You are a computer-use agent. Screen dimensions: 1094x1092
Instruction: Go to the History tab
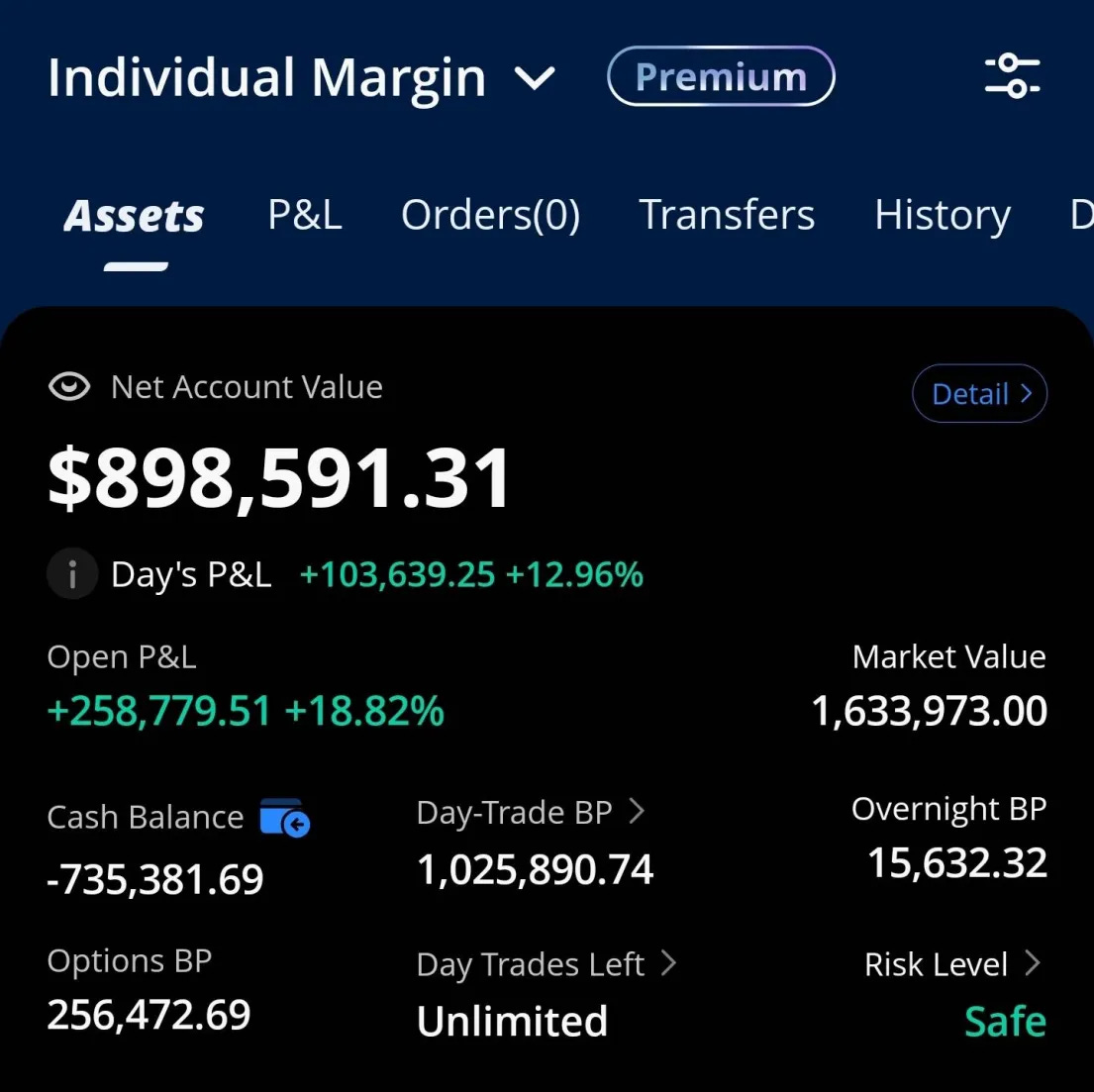coord(943,215)
